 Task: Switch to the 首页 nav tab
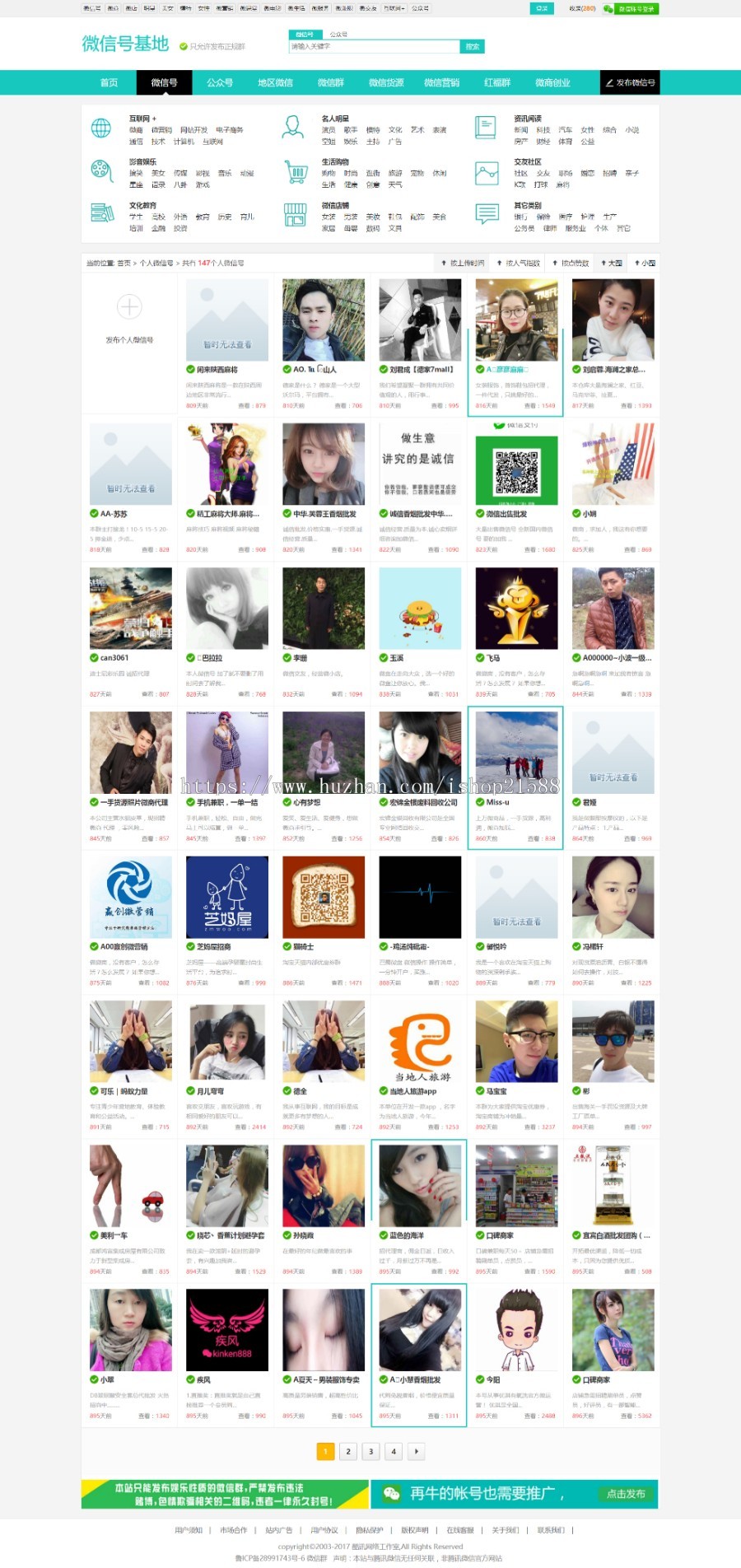point(109,82)
